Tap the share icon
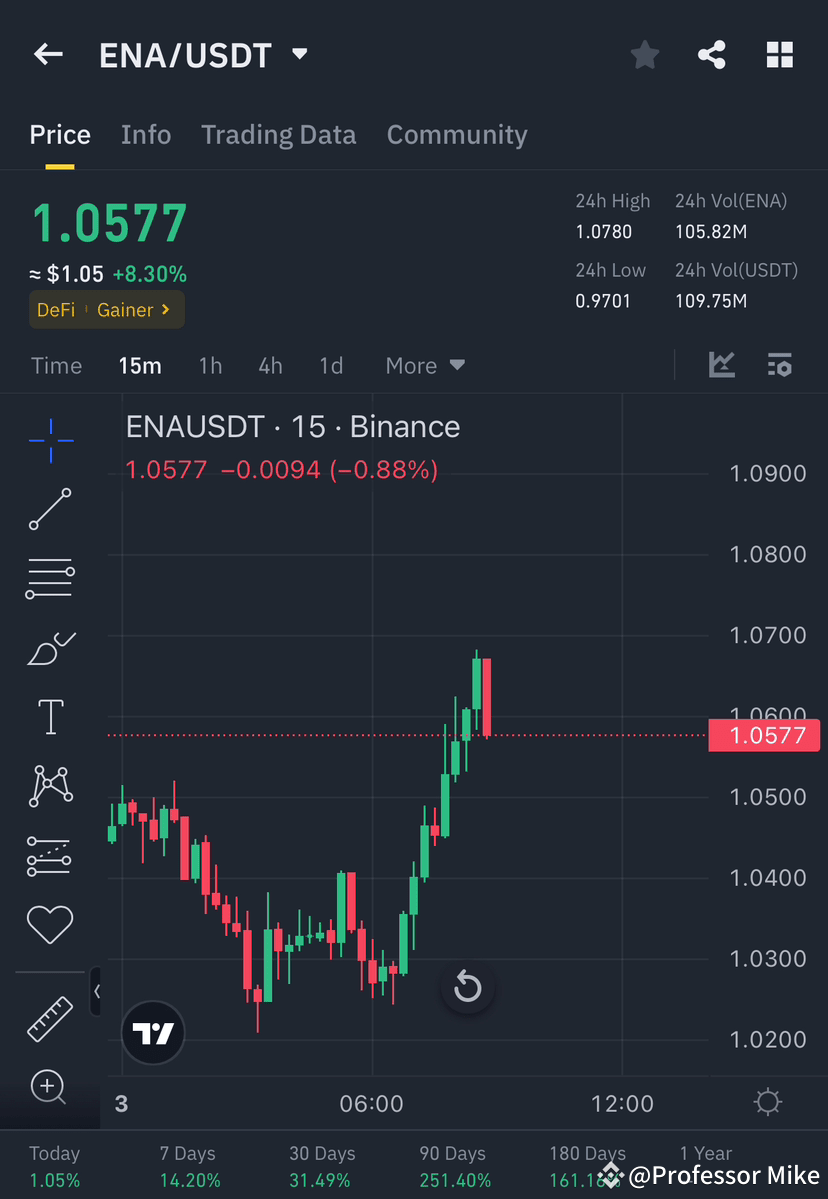Screen dimensions: 828x1199 click(712, 55)
